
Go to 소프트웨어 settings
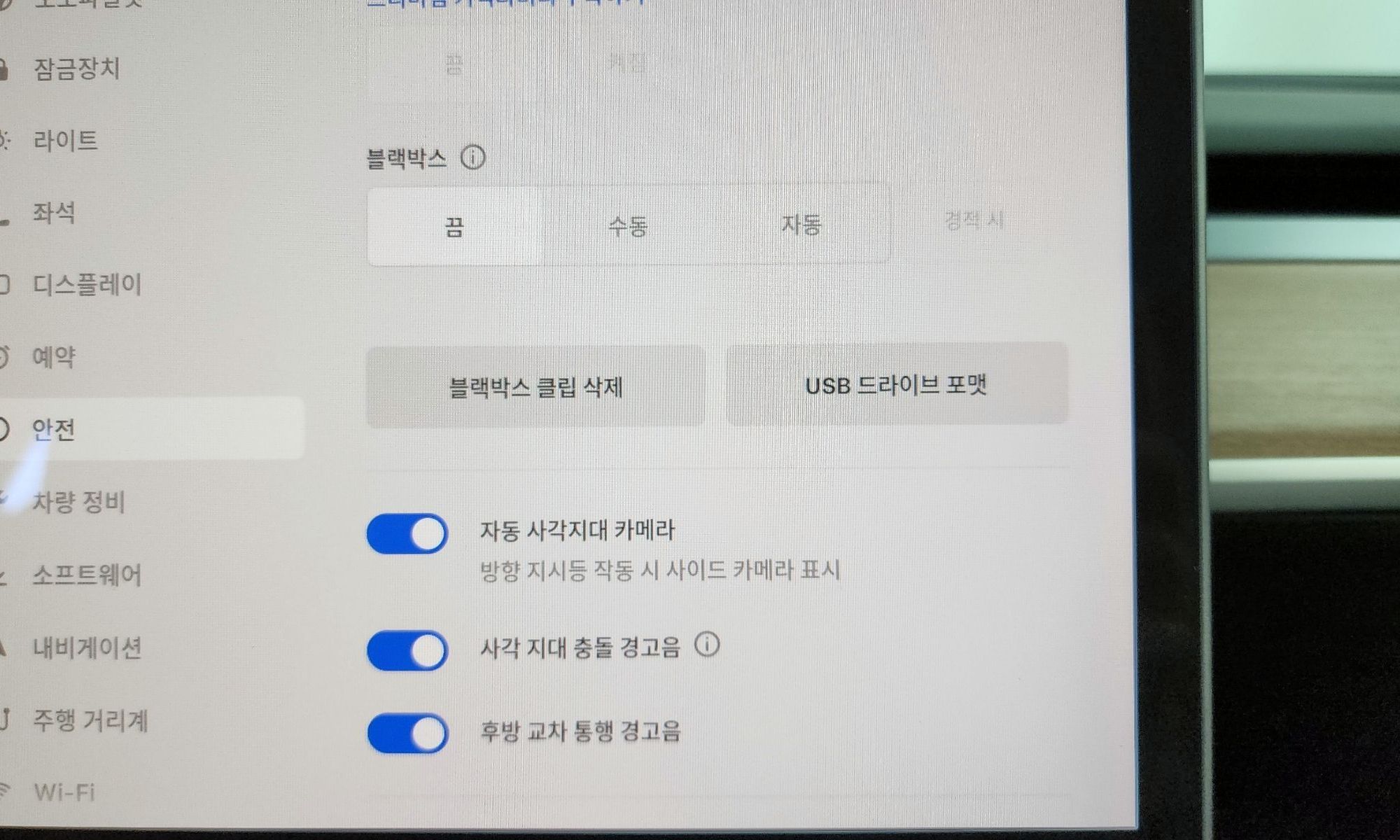coord(87,575)
